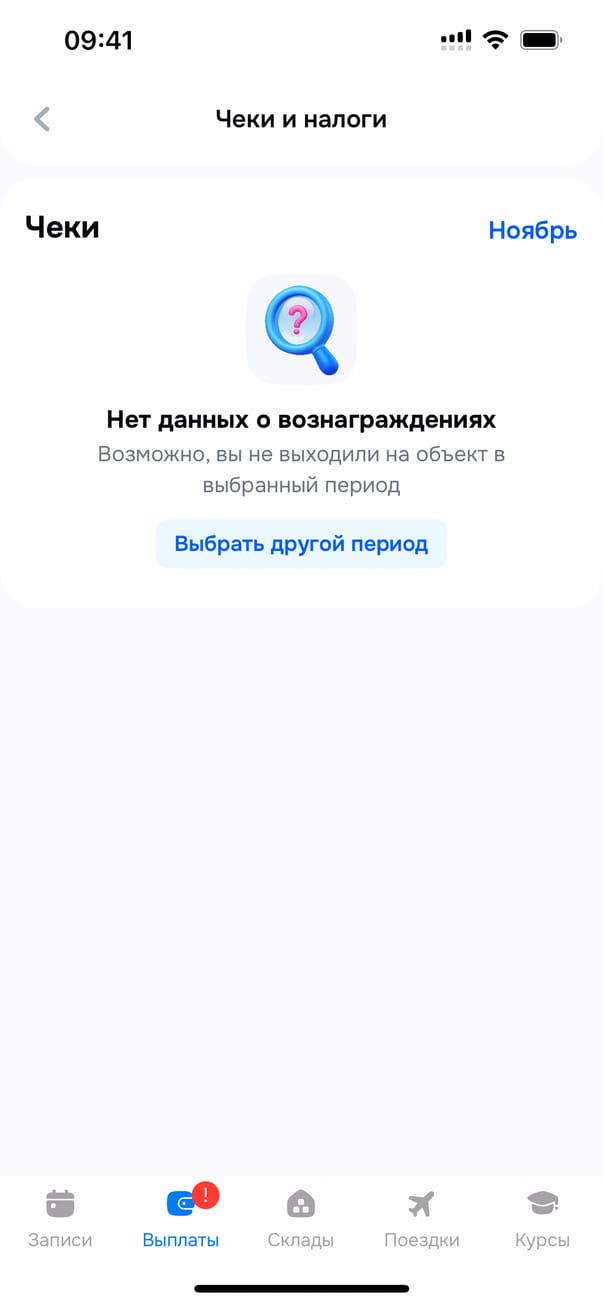Open the Курсы tab

click(x=542, y=1218)
